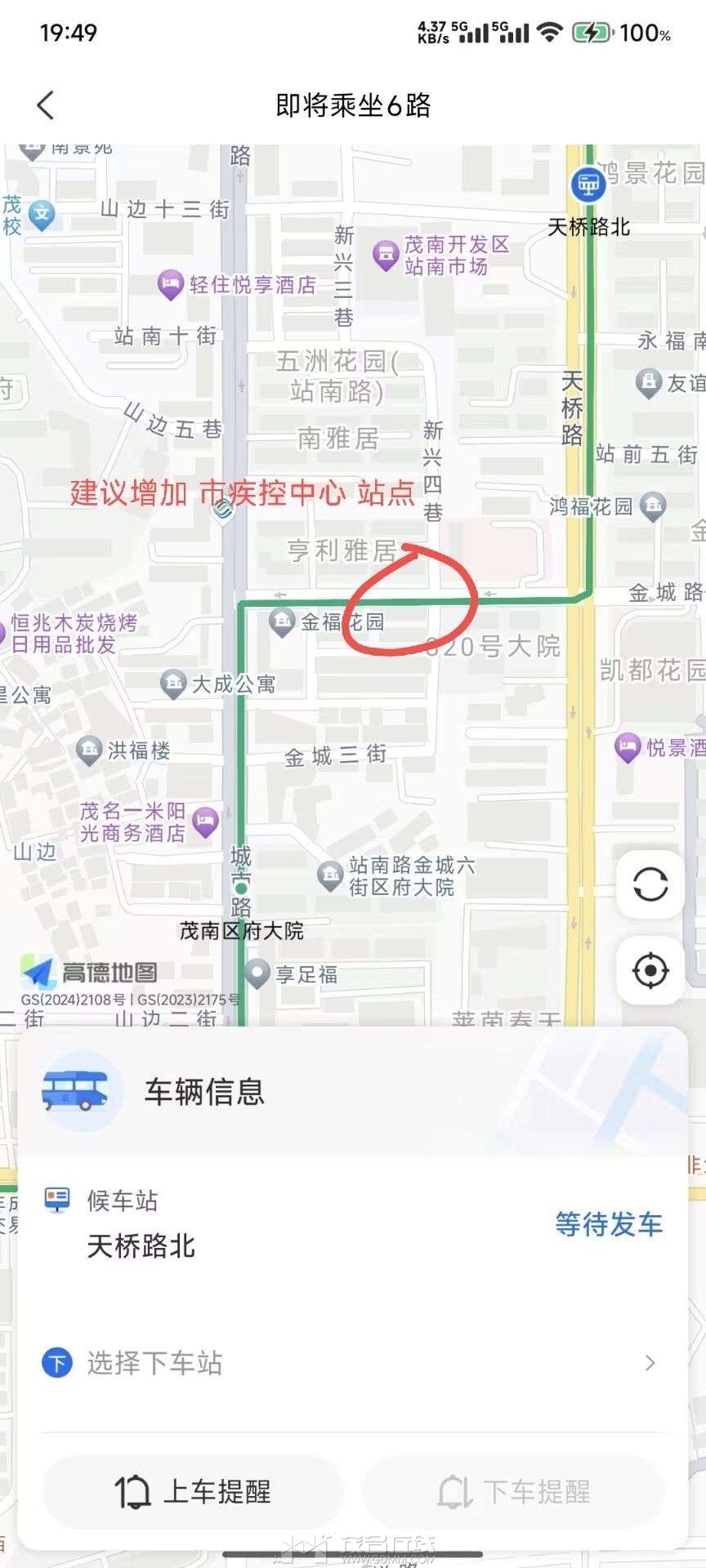This screenshot has height=1568, width=706.
Task: Open the 轻住悦享酒店 hotel marker
Action: (170, 284)
